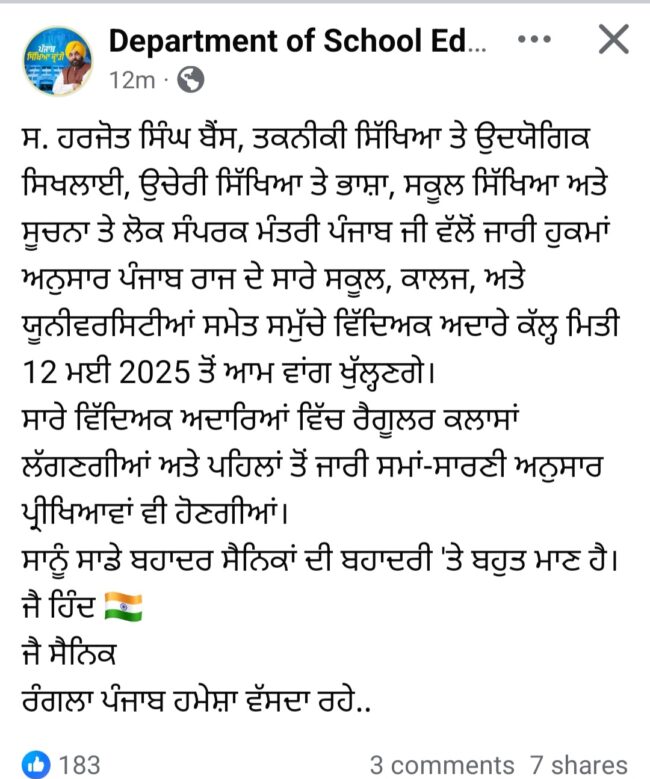The image size is (650, 779).
Task: Open the post's three-dot options menu
Action: click(x=535, y=41)
